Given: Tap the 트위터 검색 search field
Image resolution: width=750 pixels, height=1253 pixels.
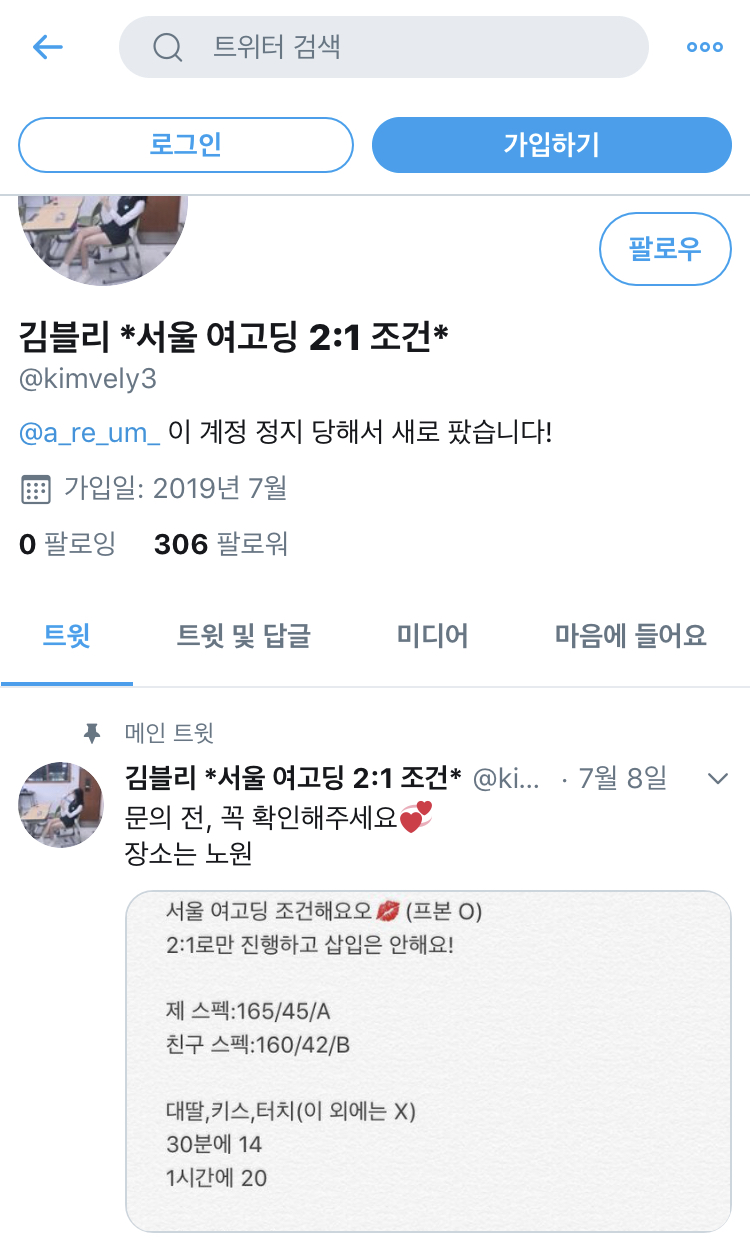Looking at the screenshot, I should point(384,47).
